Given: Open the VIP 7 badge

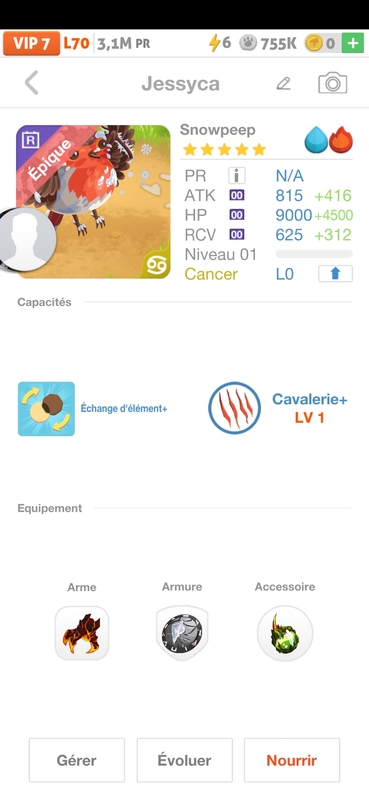Looking at the screenshot, I should [32, 43].
